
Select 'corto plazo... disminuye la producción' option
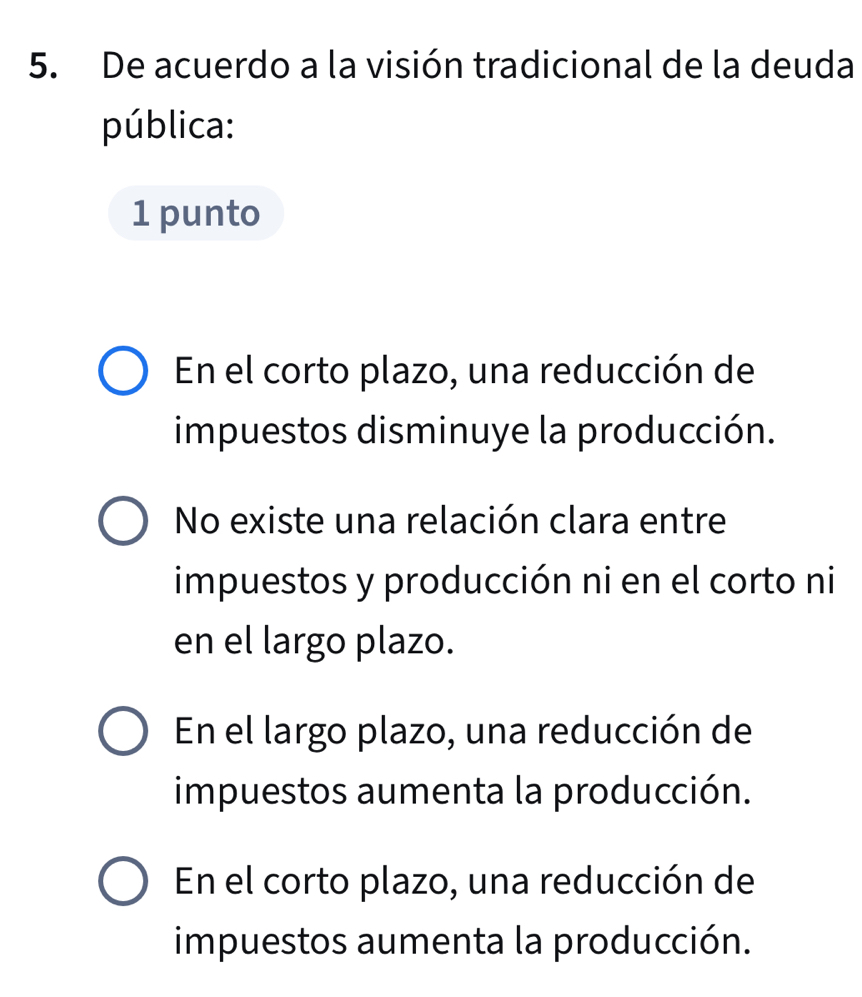[123, 371]
